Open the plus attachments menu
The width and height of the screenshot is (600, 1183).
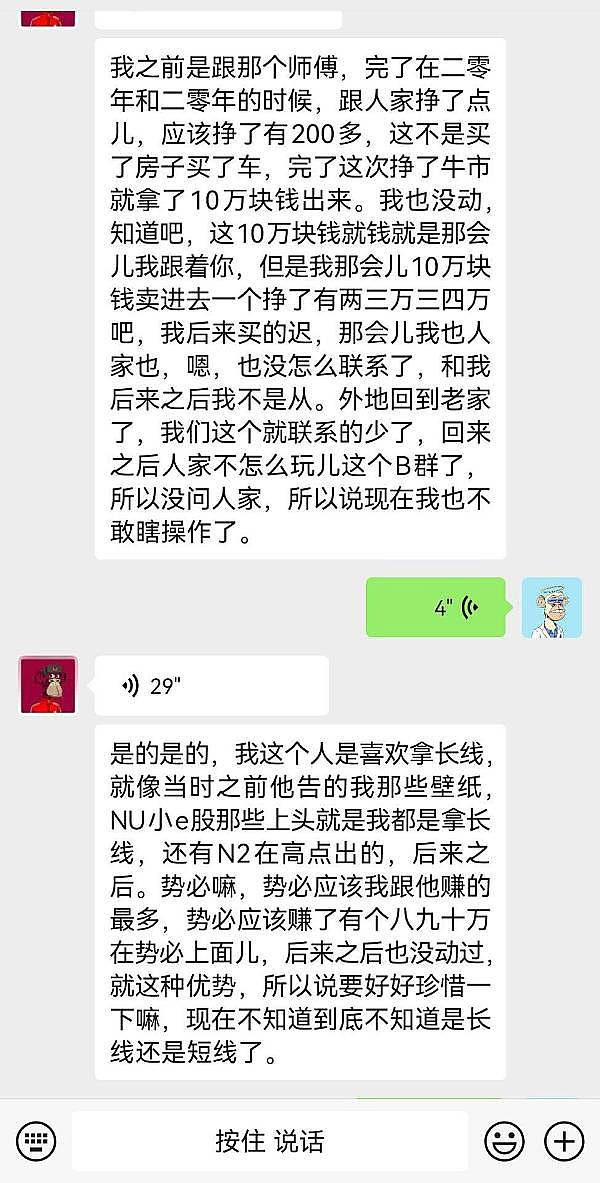point(564,1141)
